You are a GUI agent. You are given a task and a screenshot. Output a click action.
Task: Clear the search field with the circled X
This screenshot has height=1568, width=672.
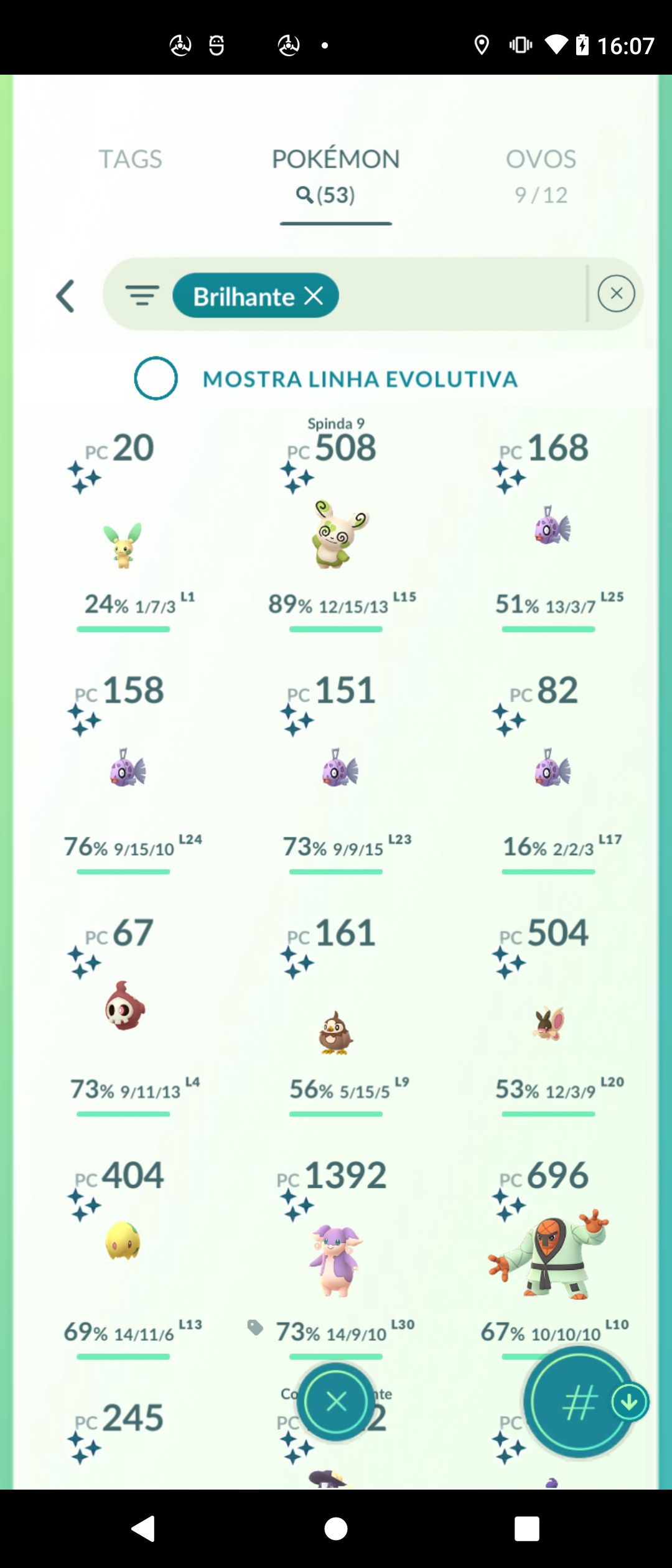616,294
